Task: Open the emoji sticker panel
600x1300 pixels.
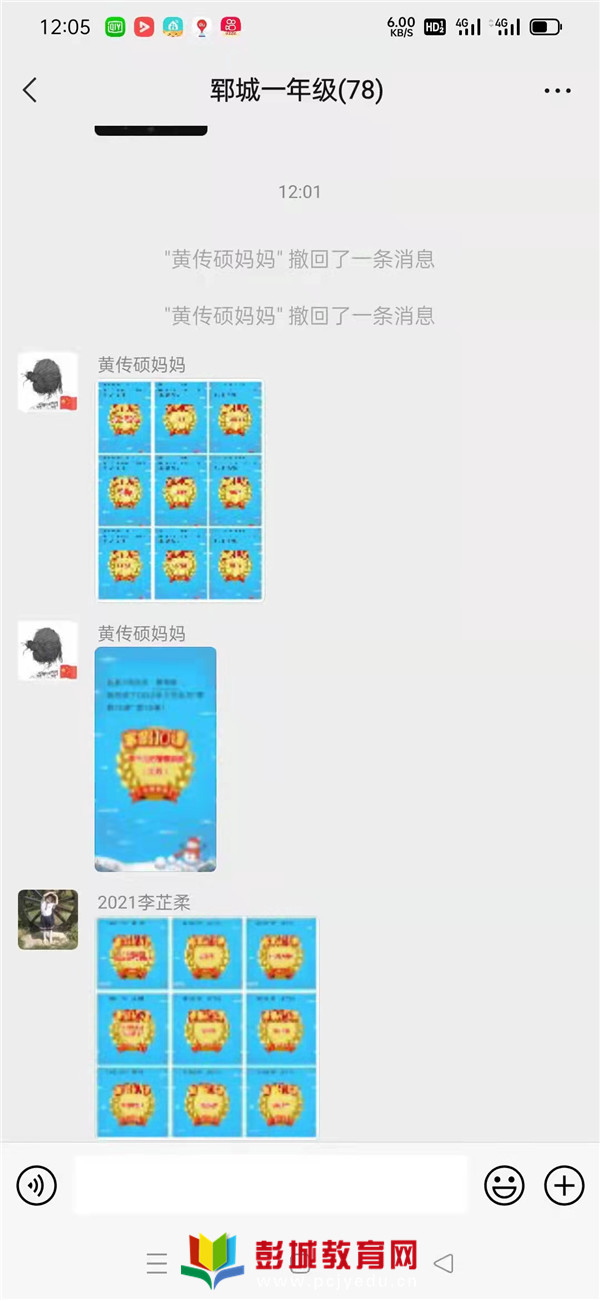Action: point(504,1186)
